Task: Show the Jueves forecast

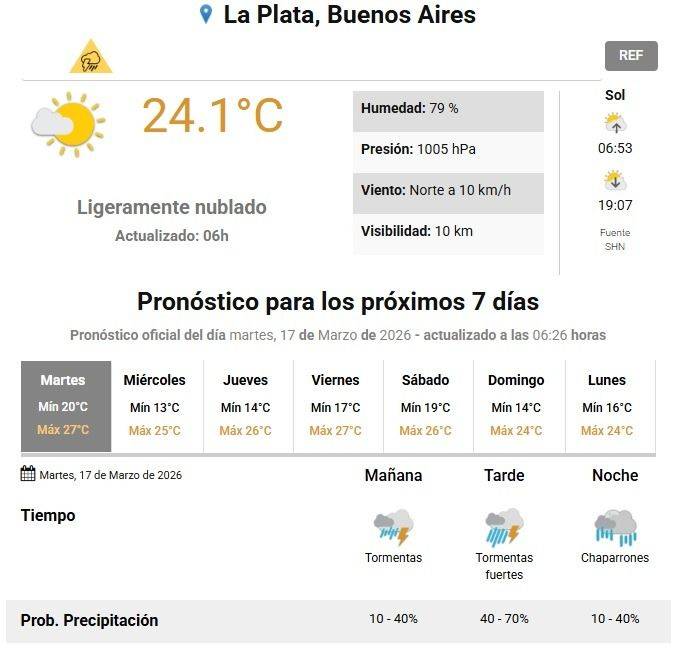Action: click(246, 405)
